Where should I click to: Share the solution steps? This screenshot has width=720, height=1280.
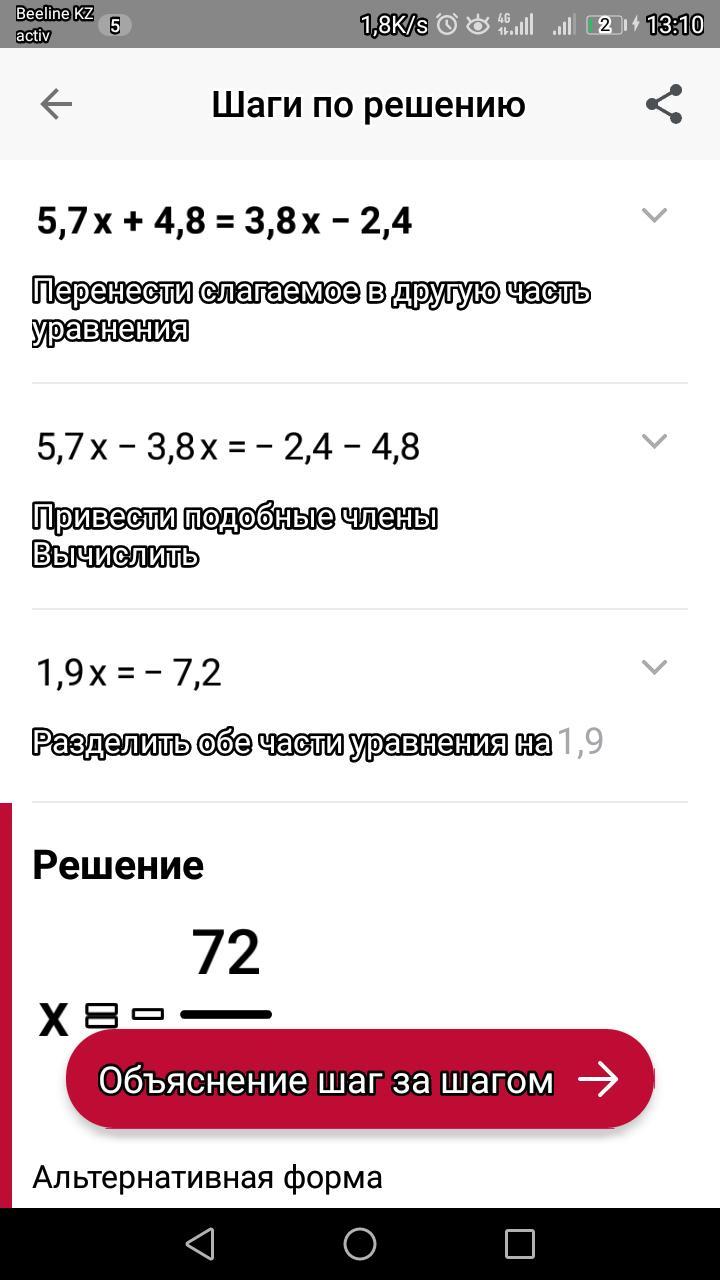pyautogui.click(x=664, y=104)
